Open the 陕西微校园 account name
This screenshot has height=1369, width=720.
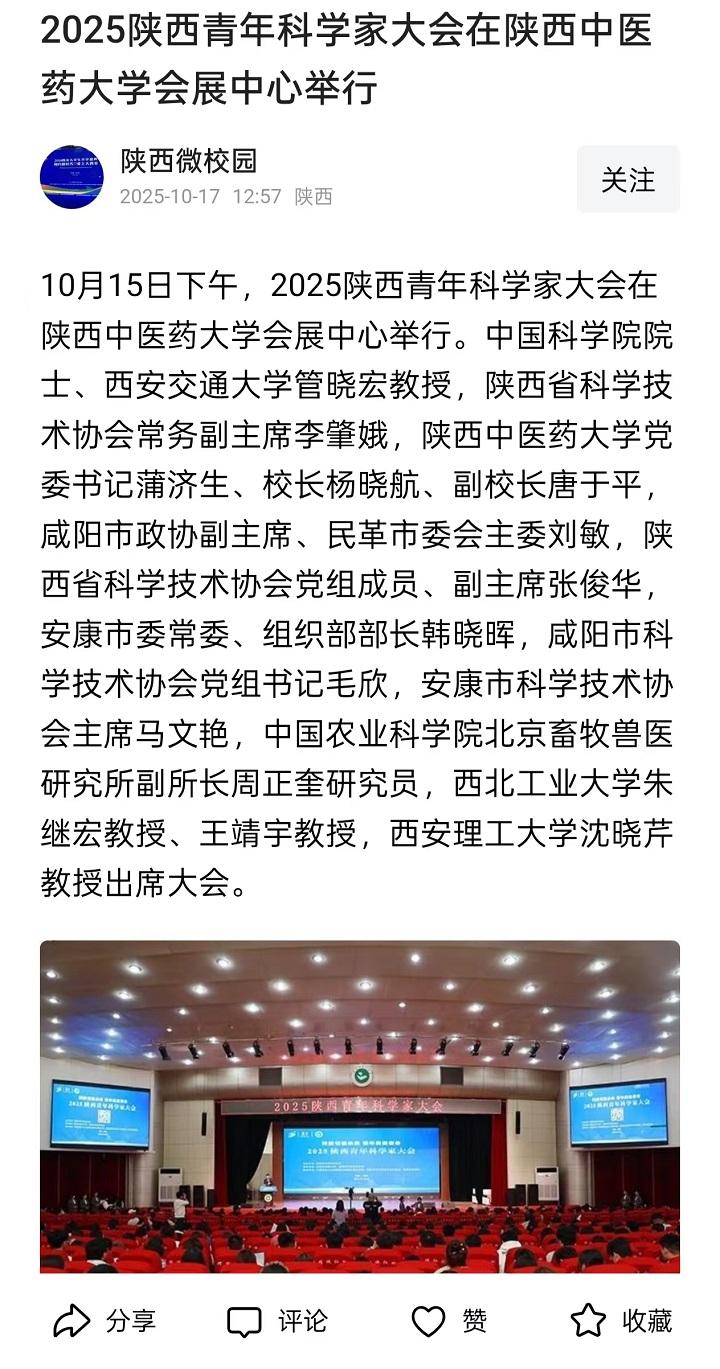point(189,160)
